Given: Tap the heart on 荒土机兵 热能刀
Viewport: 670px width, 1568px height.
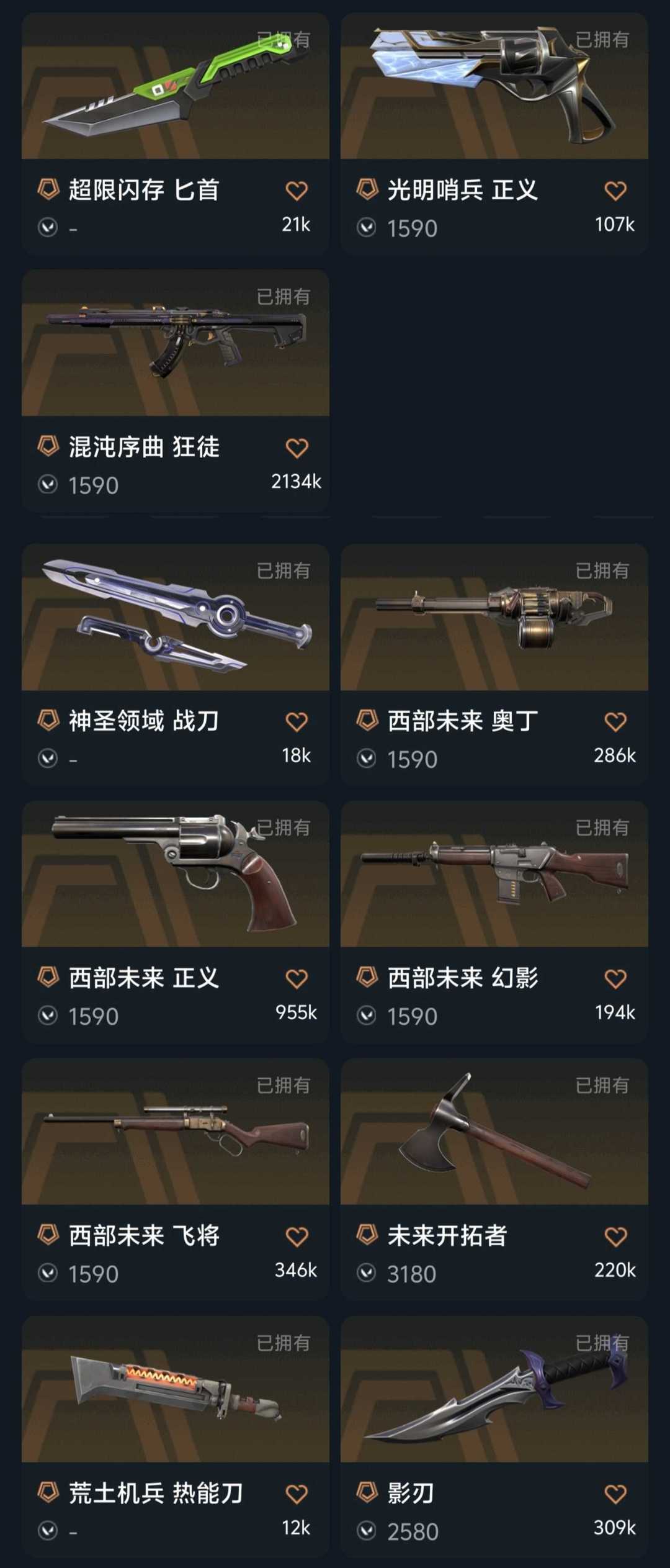Looking at the screenshot, I should (x=297, y=1494).
